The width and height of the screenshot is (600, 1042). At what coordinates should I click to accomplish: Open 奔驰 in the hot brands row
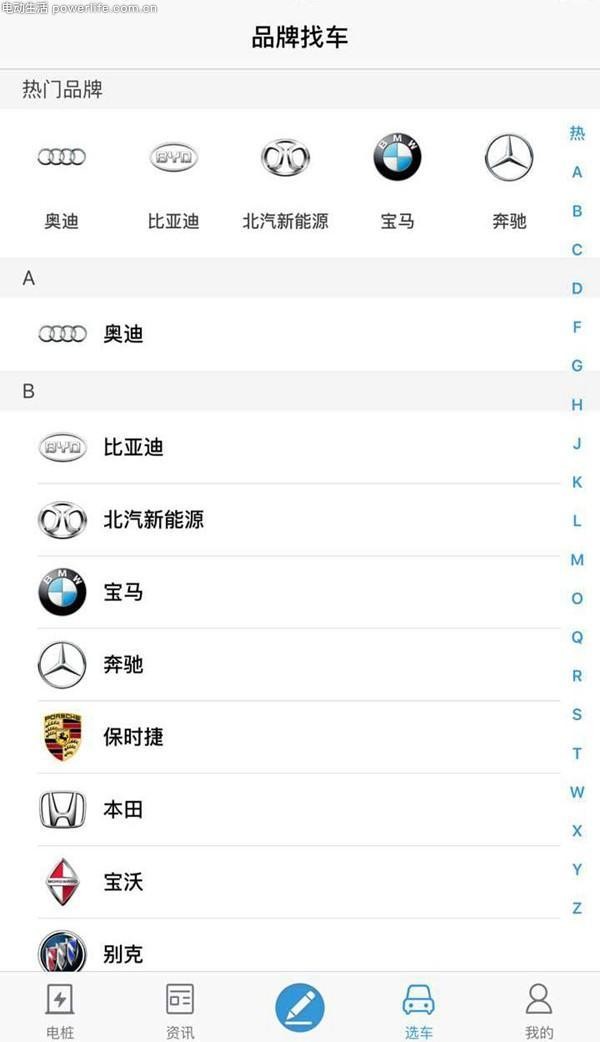click(x=509, y=181)
